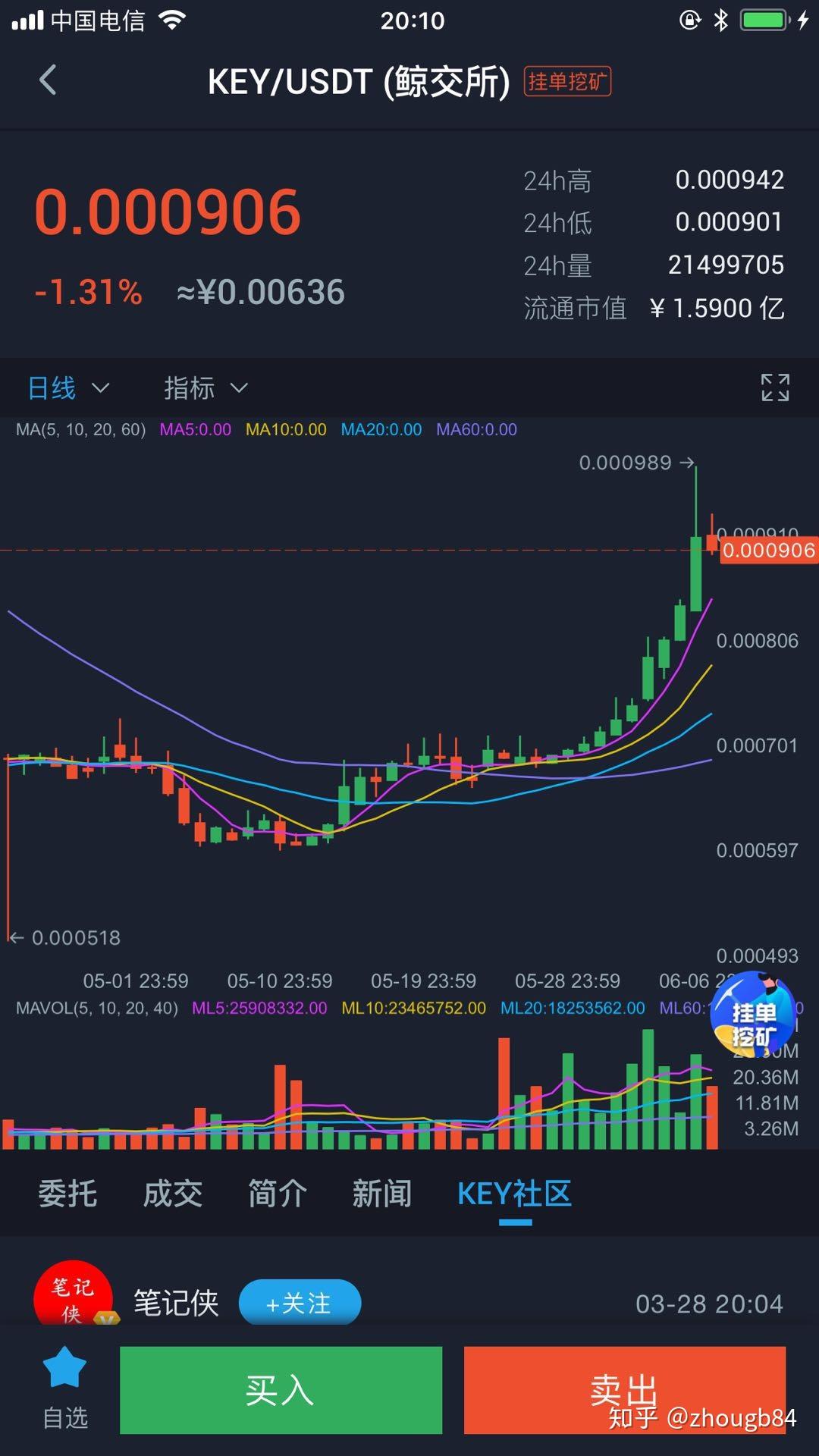Tap the 挂单挖矿 badge next to title
819x1456 pixels.
[567, 81]
